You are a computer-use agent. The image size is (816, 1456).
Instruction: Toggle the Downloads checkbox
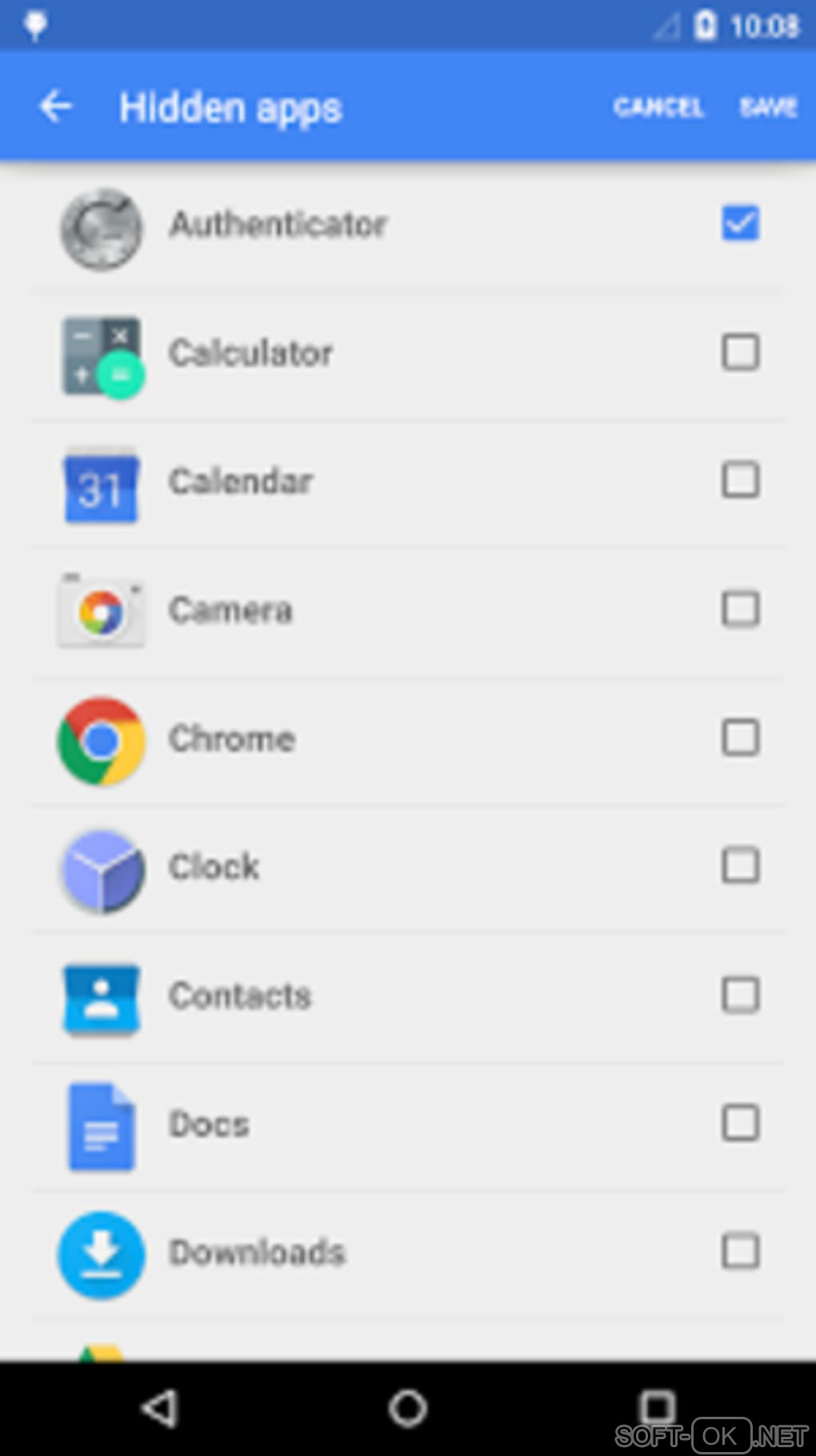[740, 1251]
